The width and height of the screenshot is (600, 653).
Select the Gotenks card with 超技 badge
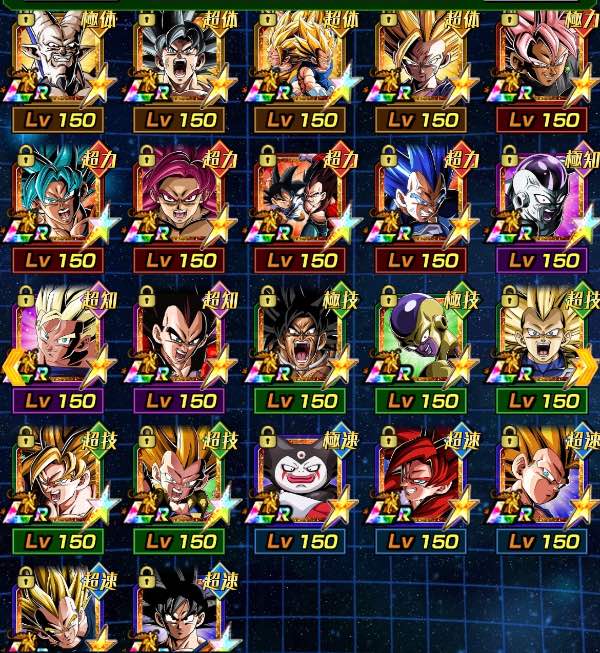point(178,480)
